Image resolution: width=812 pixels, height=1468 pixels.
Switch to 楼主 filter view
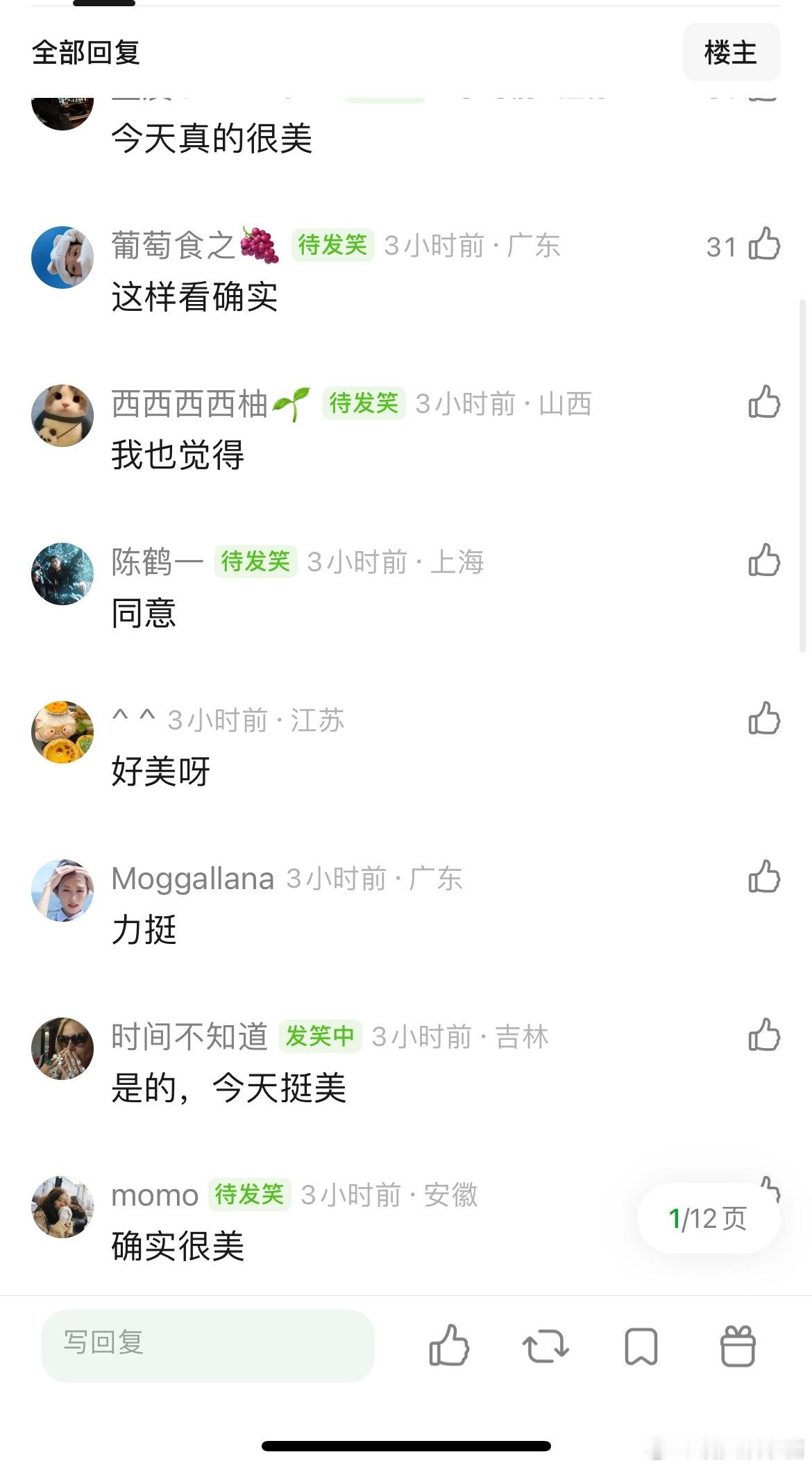(x=731, y=53)
